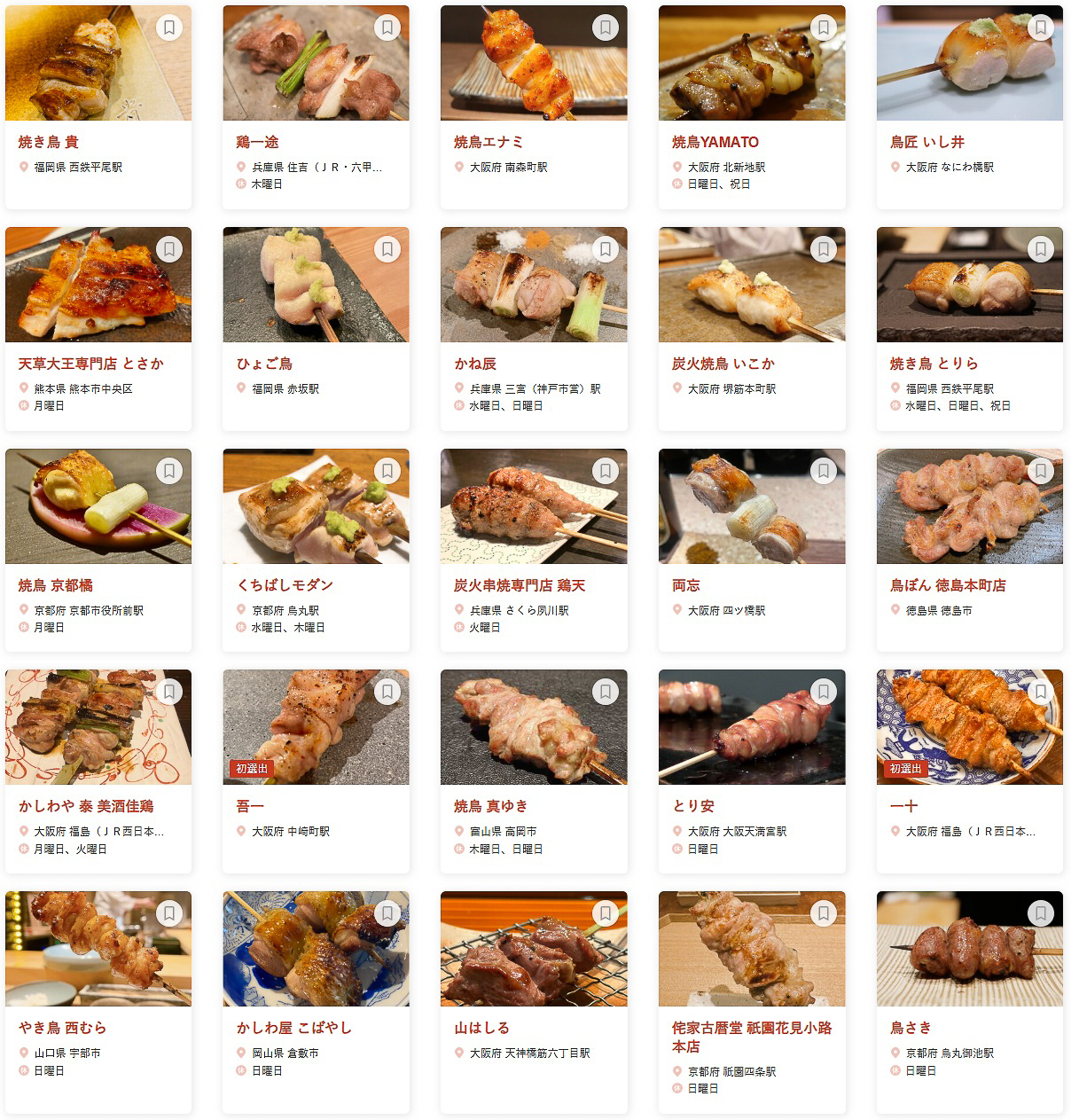This screenshot has width=1071, height=1120.
Task: Bookmark the 焼鳥エナミ restaurant card
Action: pos(605,27)
